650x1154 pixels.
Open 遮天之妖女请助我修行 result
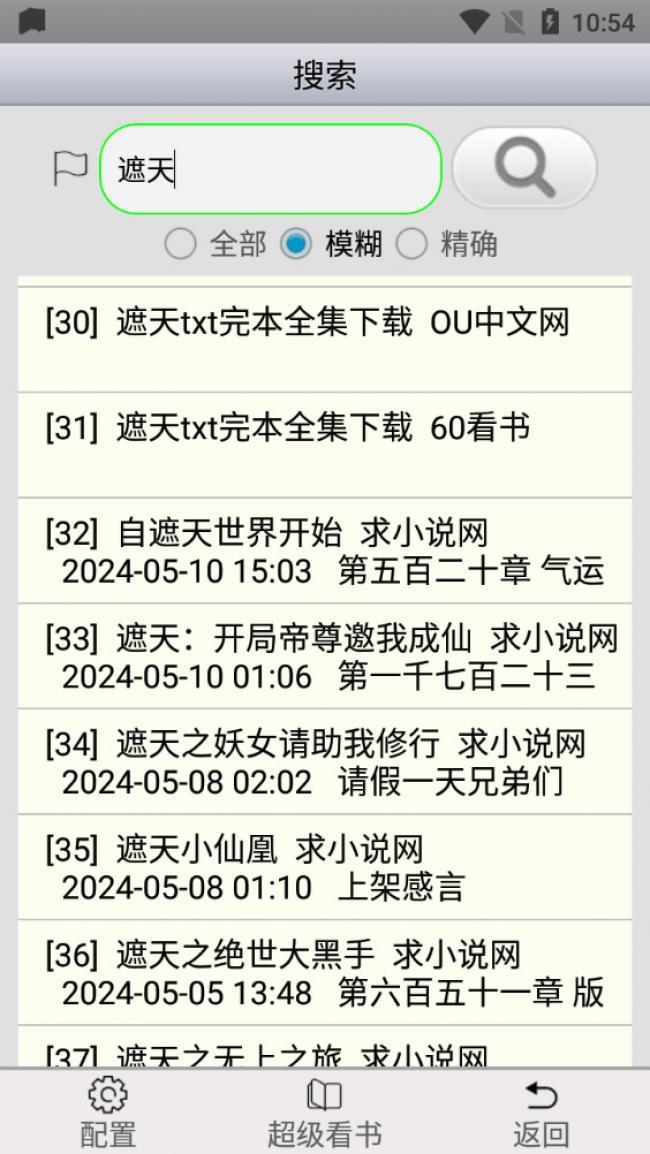coord(325,762)
